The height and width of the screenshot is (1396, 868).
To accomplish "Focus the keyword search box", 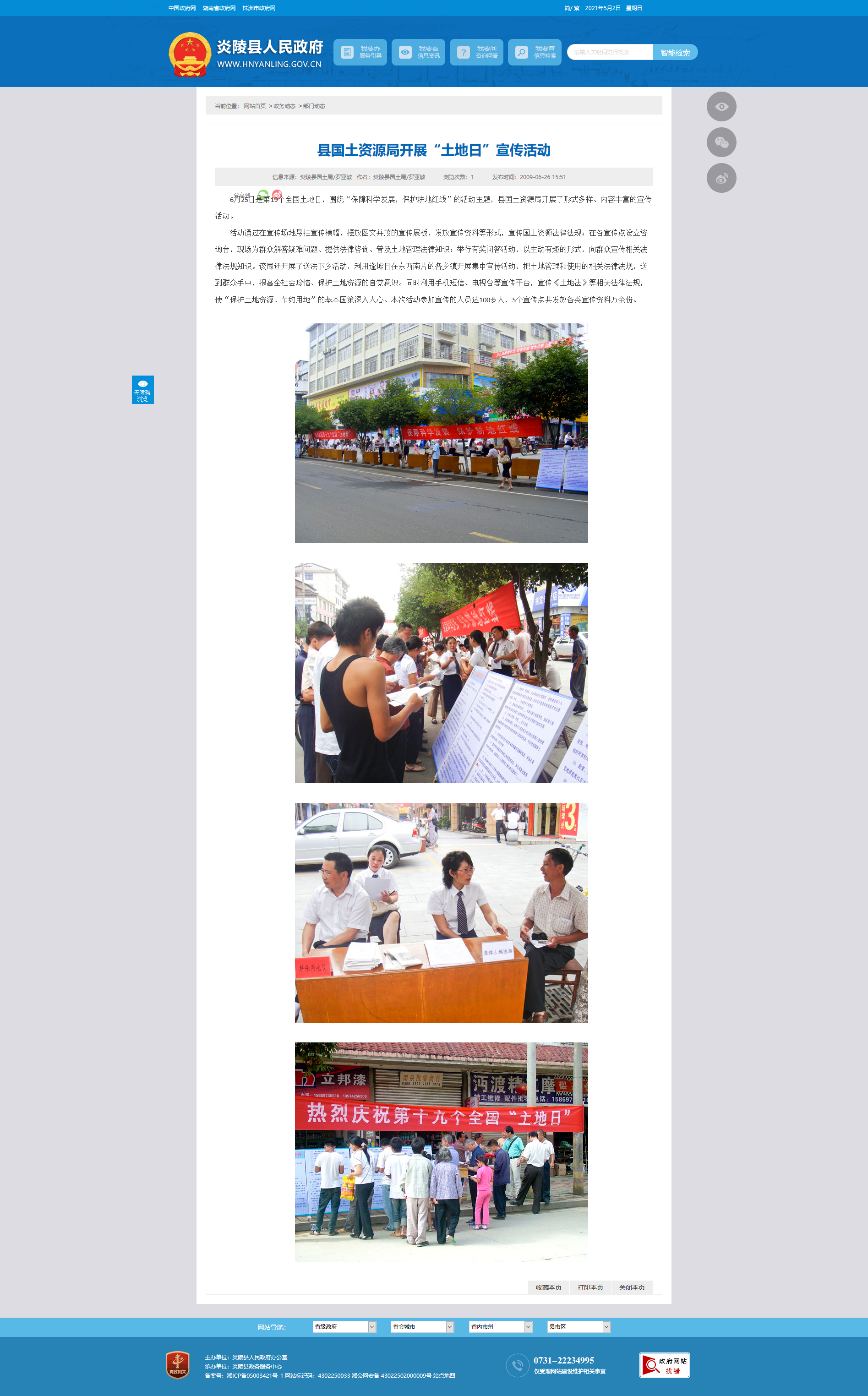I will tap(610, 52).
